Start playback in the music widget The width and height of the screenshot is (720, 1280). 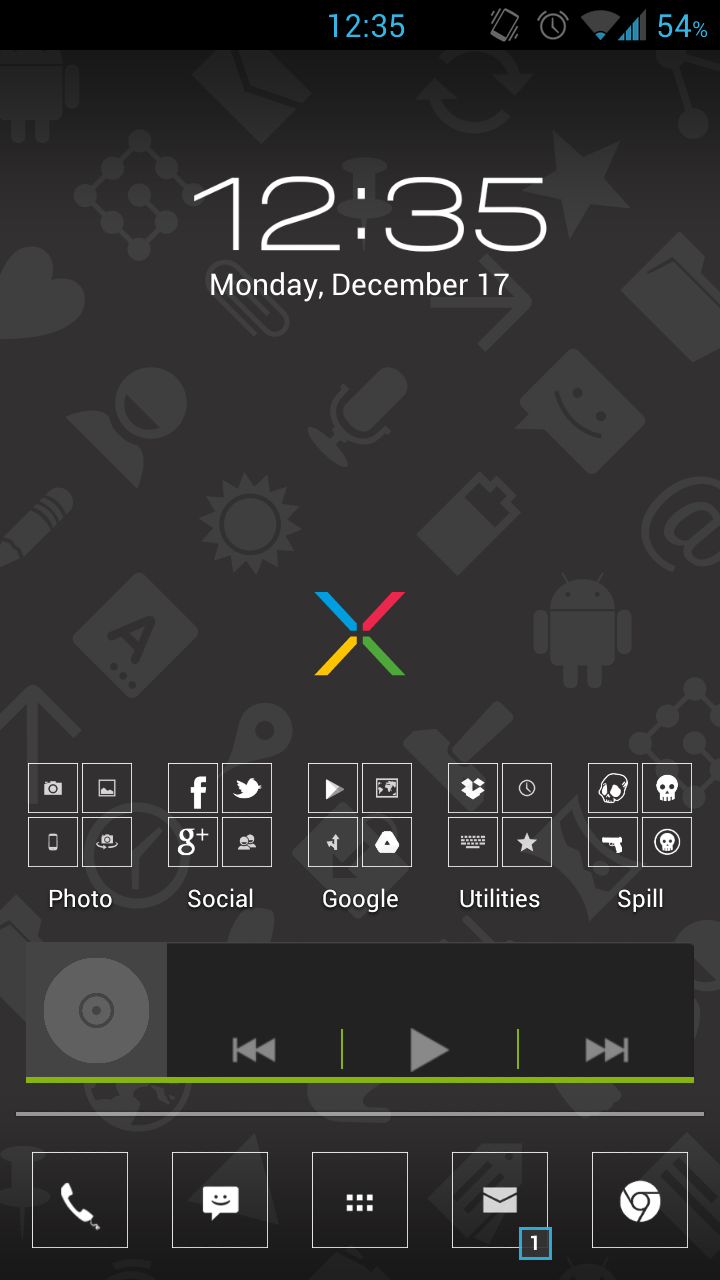tap(429, 1049)
